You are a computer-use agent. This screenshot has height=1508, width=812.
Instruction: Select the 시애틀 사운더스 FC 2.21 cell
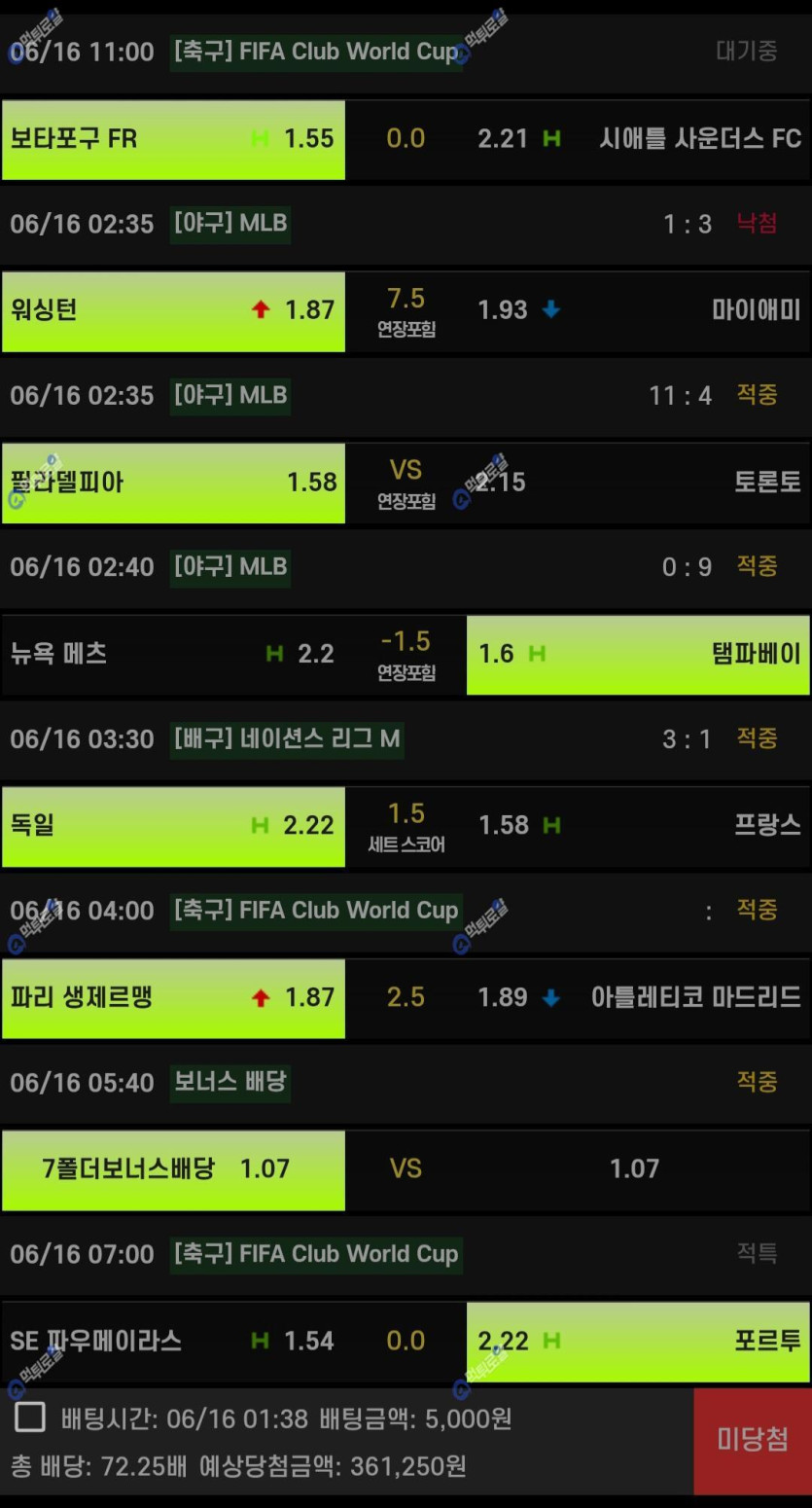pyautogui.click(x=639, y=139)
